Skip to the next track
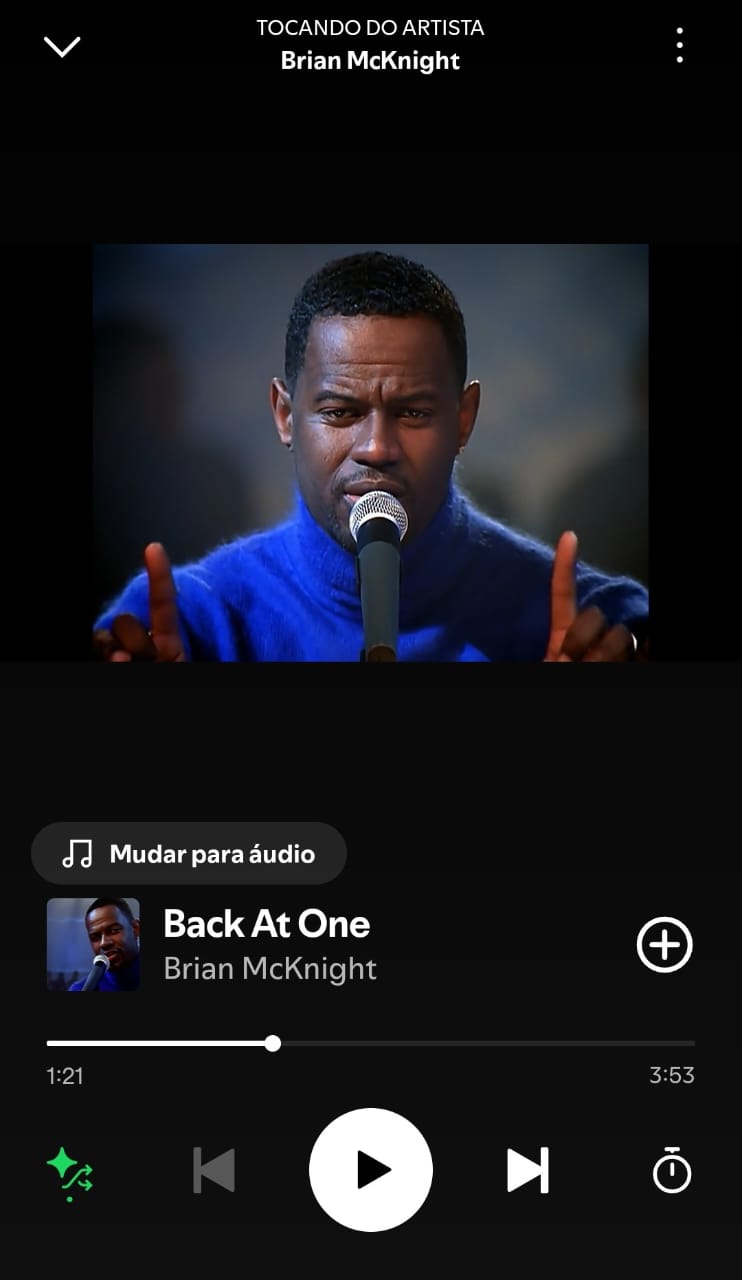742x1280 pixels. click(x=528, y=1170)
